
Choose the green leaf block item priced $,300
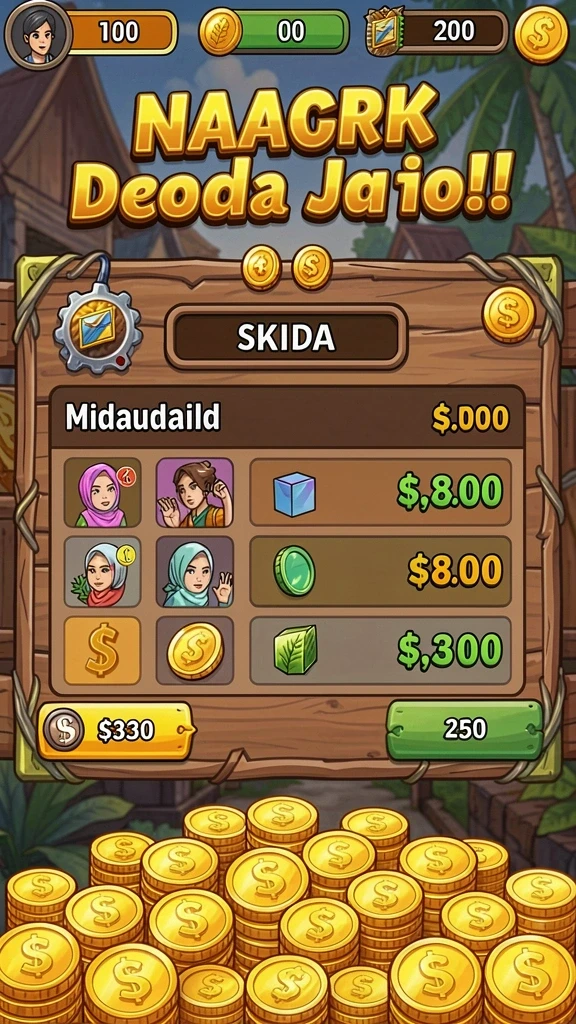380,650
